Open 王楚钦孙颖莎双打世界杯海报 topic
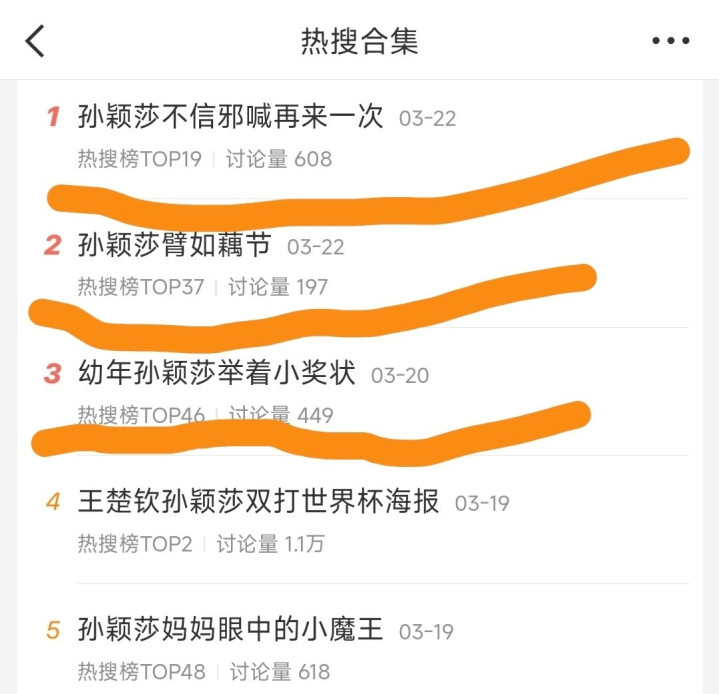This screenshot has height=694, width=719. (x=259, y=502)
